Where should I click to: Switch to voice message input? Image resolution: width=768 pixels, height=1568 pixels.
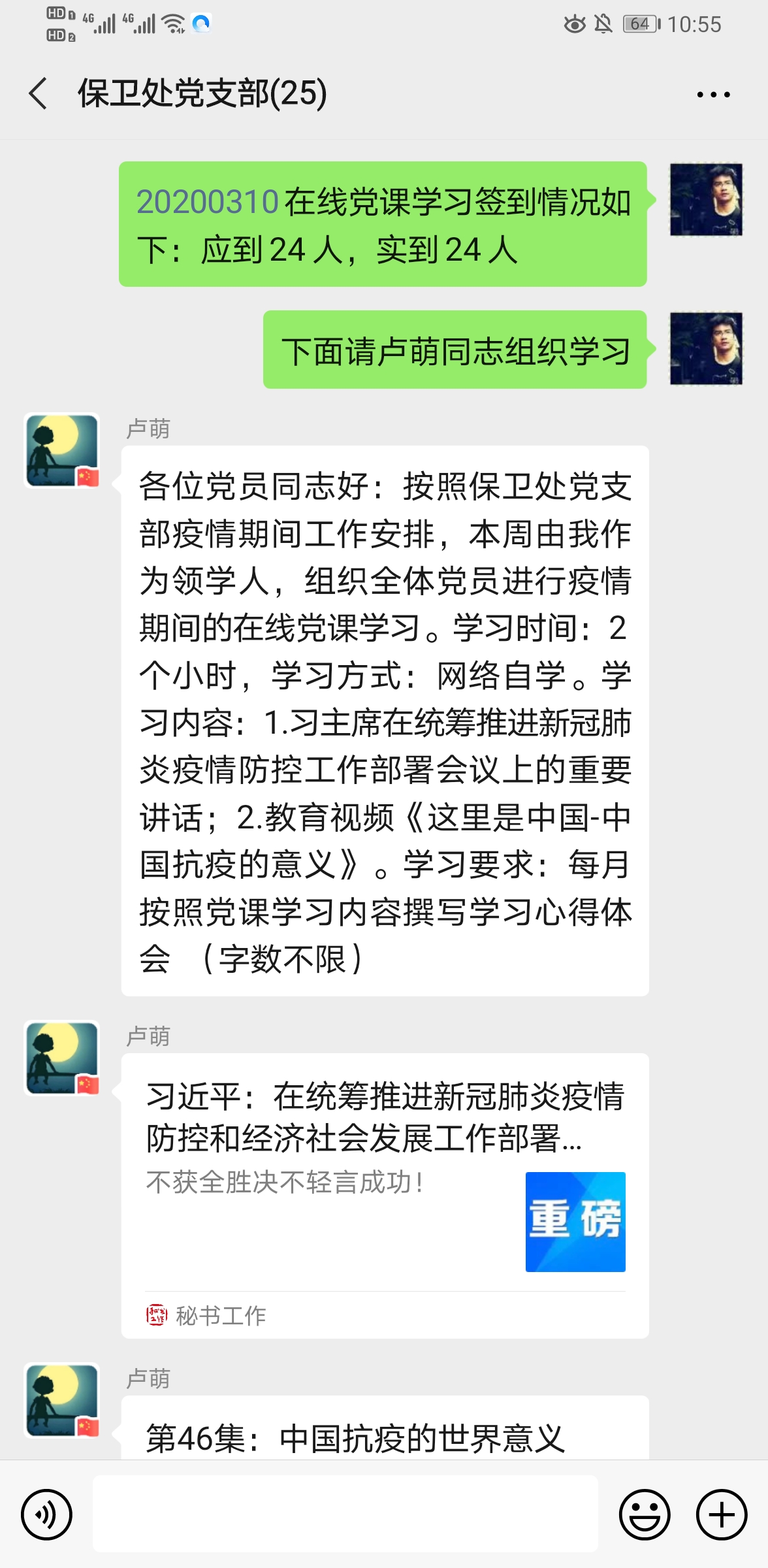pos(46,1514)
